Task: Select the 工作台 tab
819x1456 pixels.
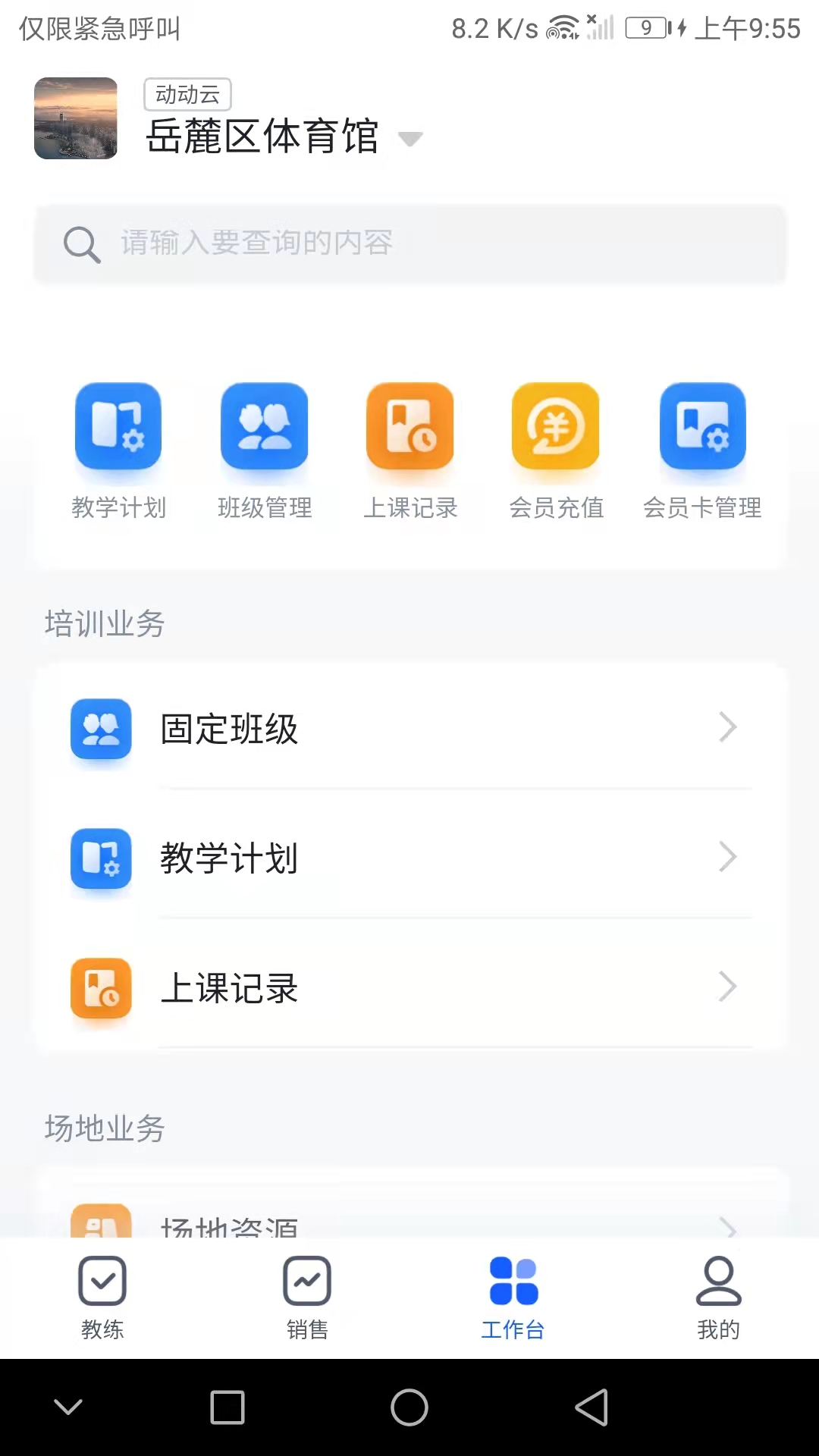Action: click(513, 1298)
